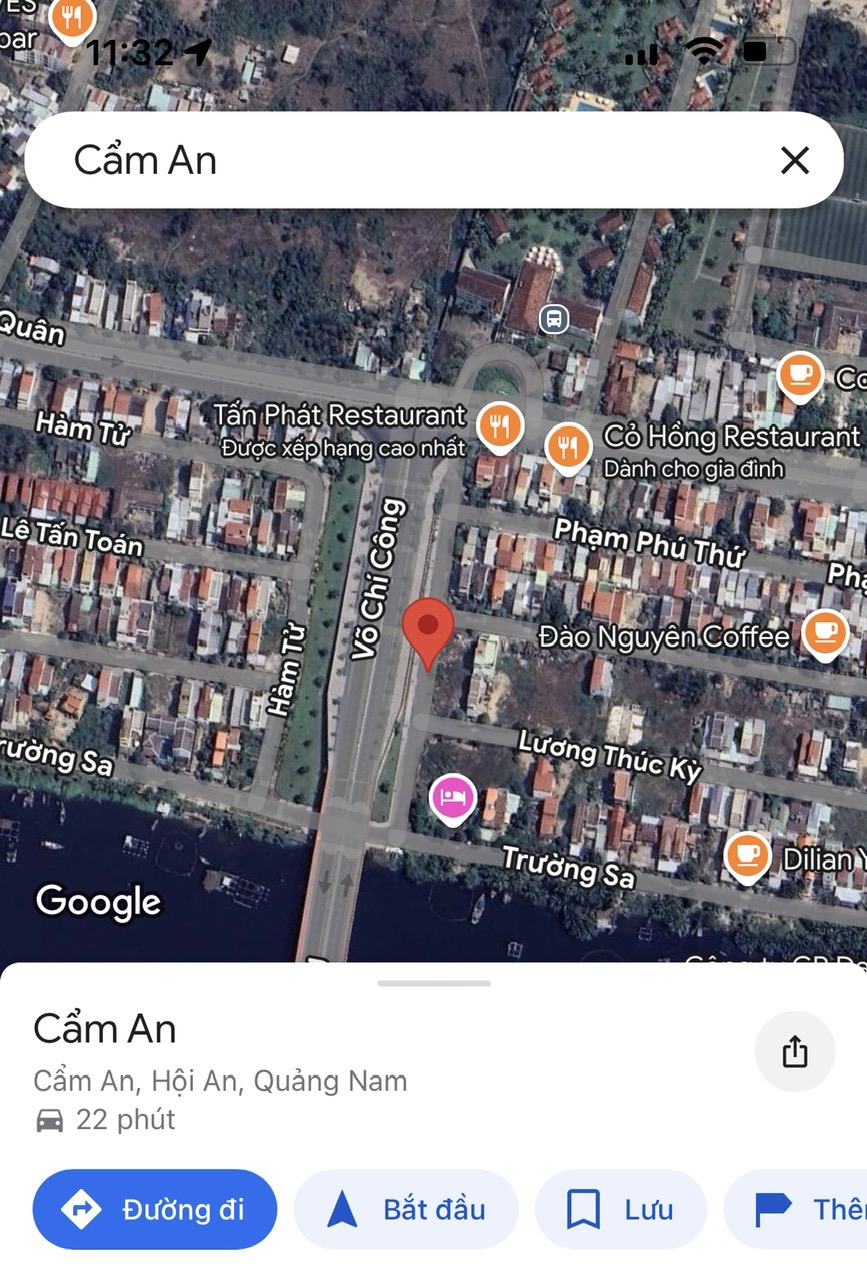Screen dimensions: 867x1280
Task: Get directions with Đường đi
Action: [x=155, y=1209]
